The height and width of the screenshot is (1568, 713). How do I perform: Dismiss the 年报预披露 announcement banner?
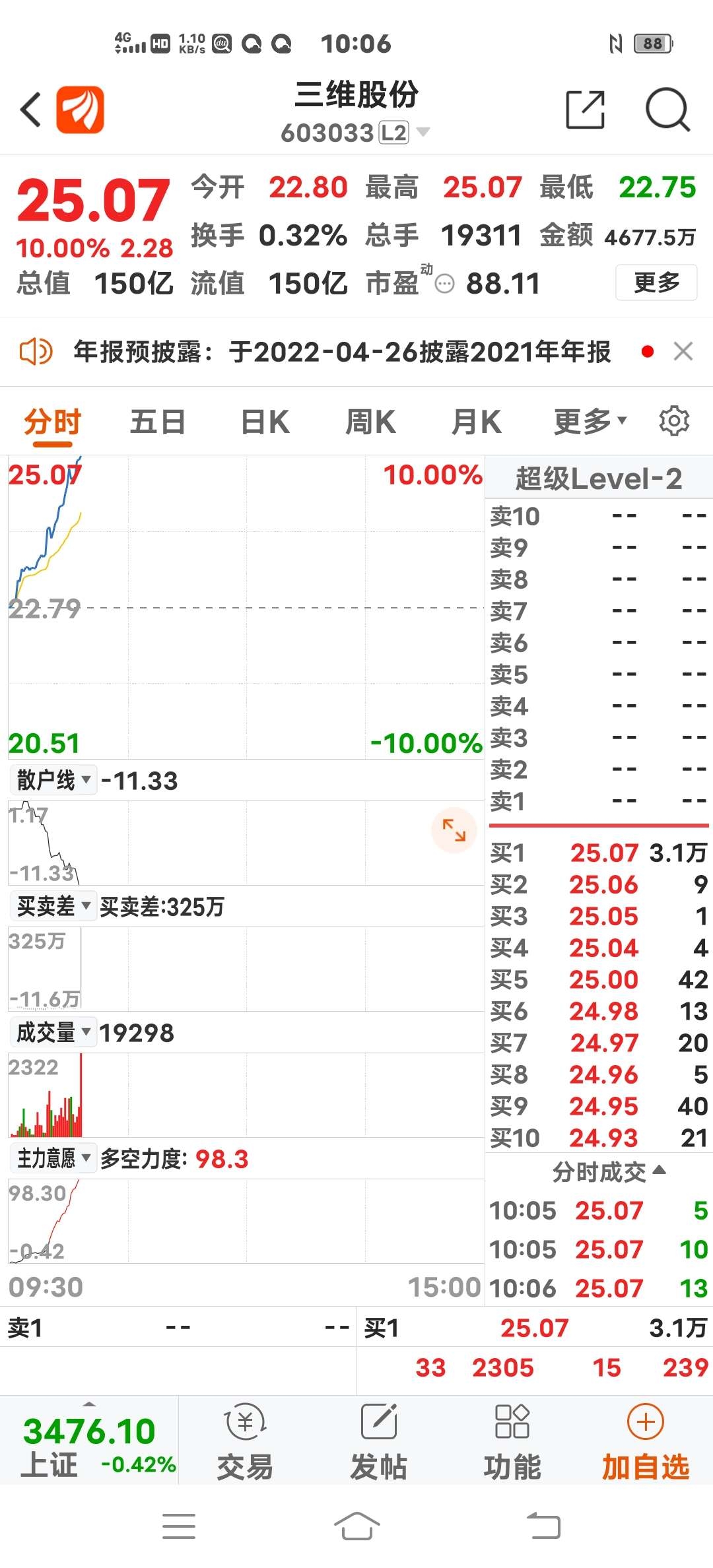pos(683,352)
